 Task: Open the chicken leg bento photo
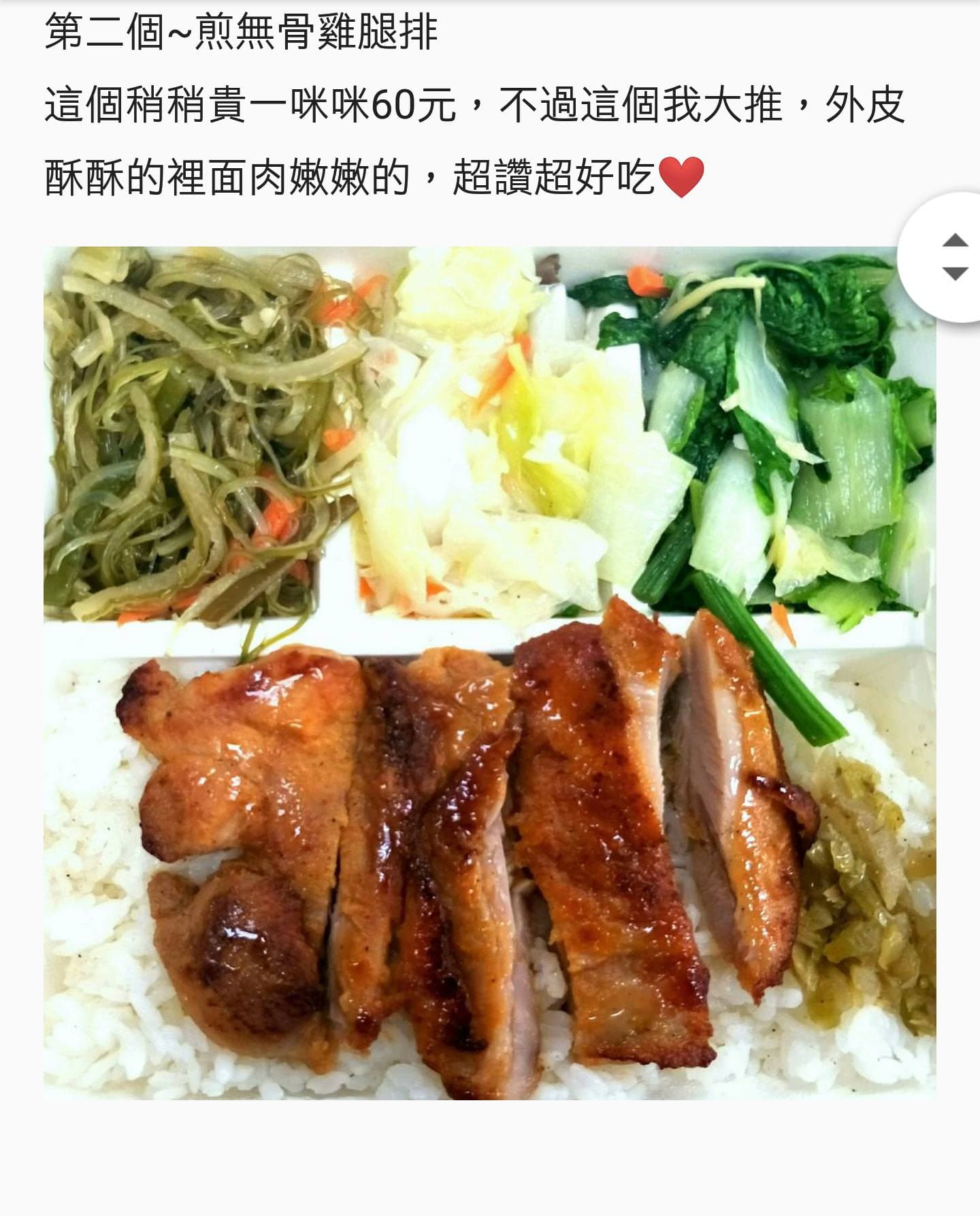[490, 673]
